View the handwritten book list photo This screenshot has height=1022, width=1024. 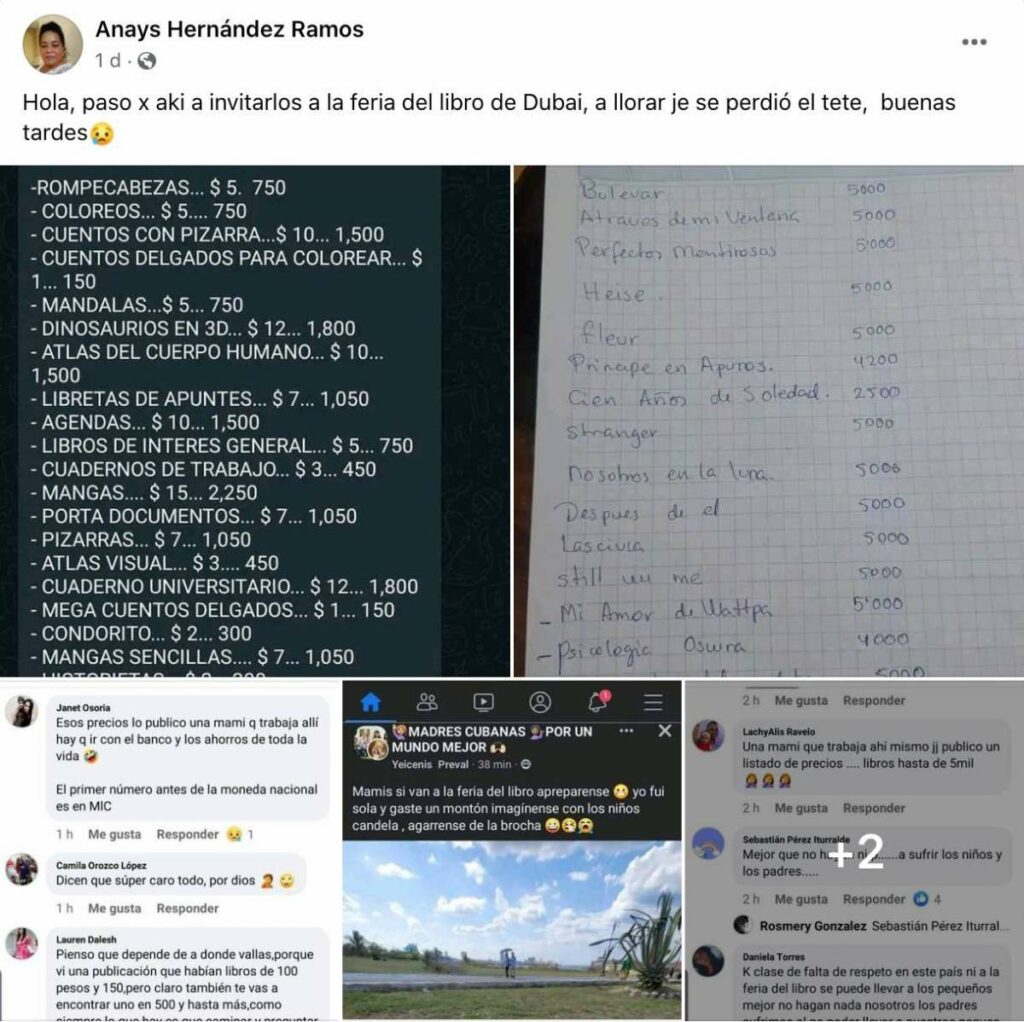click(x=768, y=420)
